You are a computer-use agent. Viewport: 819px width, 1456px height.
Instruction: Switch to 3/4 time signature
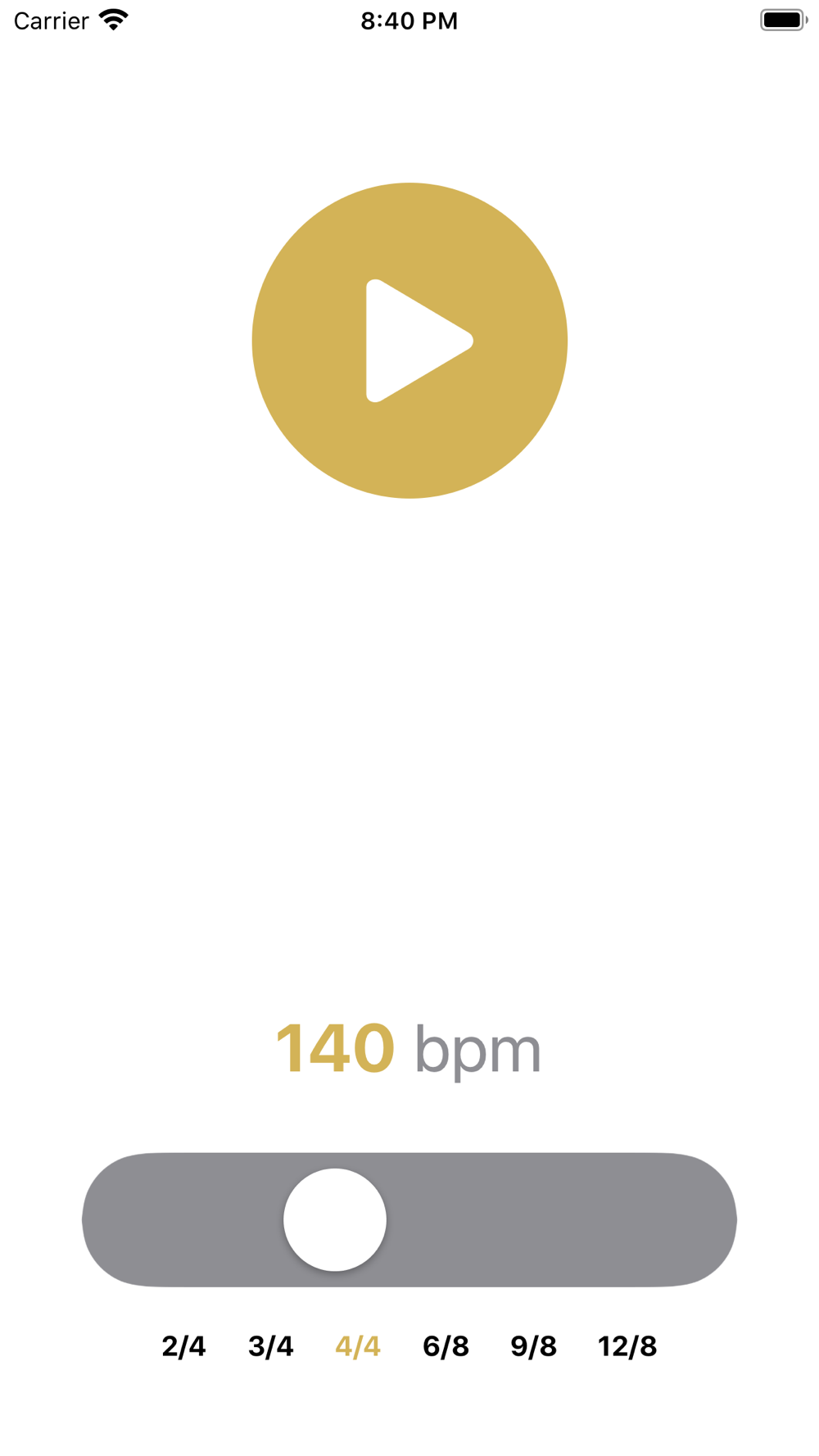[271, 1346]
